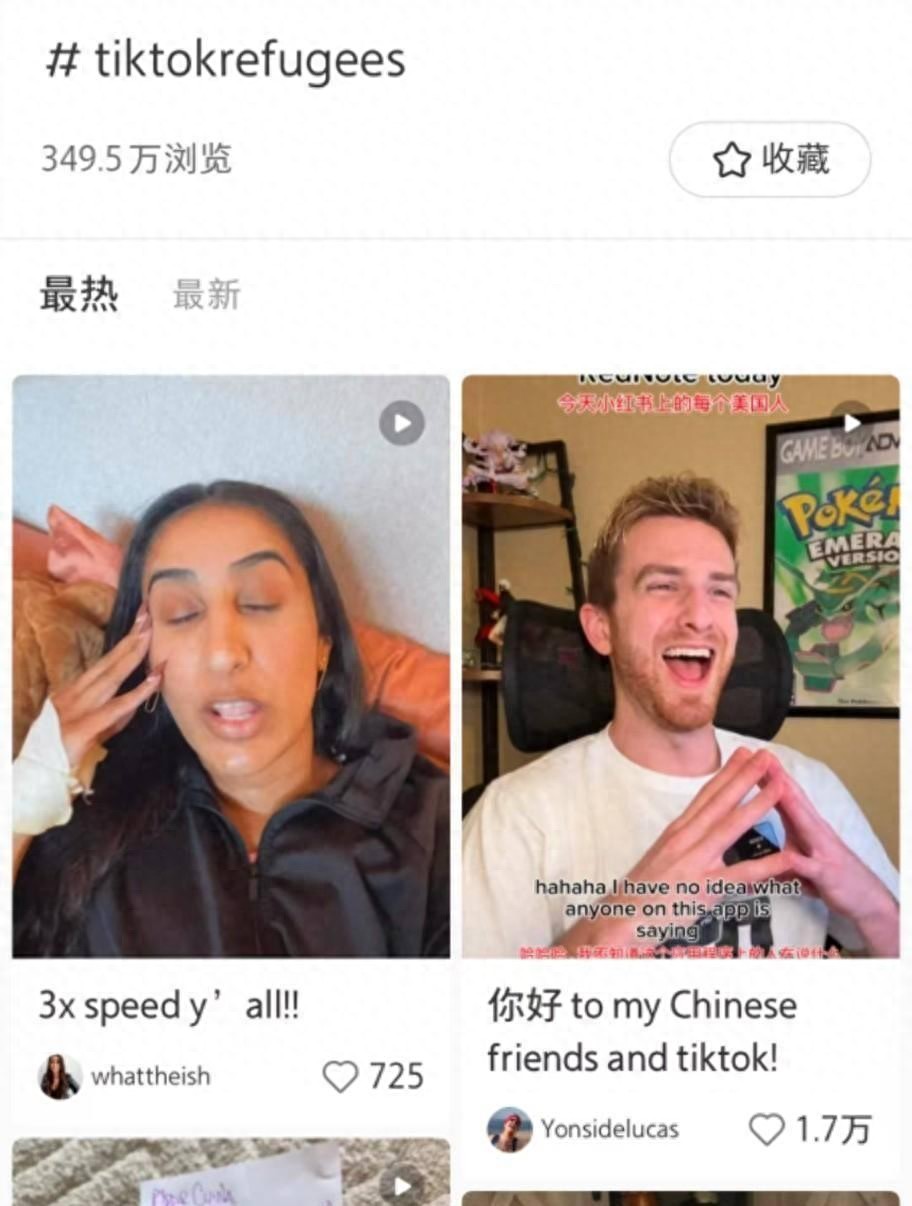This screenshot has width=912, height=1206.
Task: Unlike the Chinese friends greeting video
Action: point(768,1129)
